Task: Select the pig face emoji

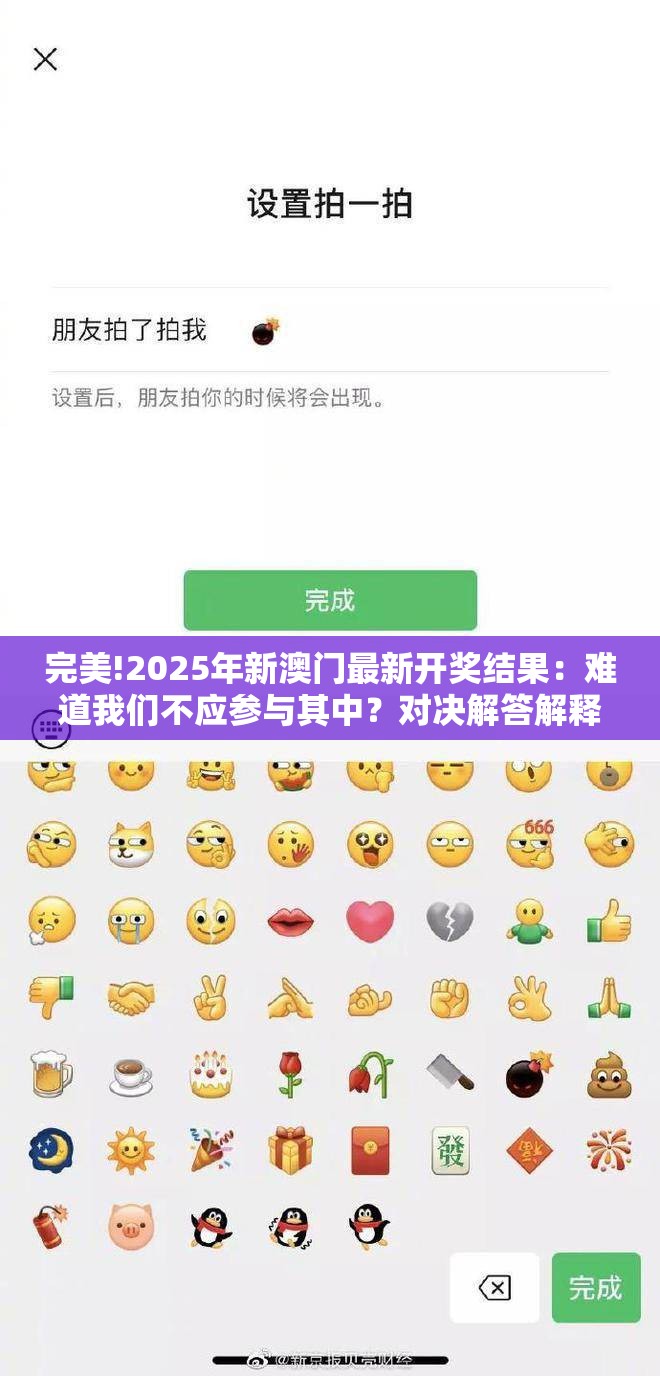Action: 131,1227
